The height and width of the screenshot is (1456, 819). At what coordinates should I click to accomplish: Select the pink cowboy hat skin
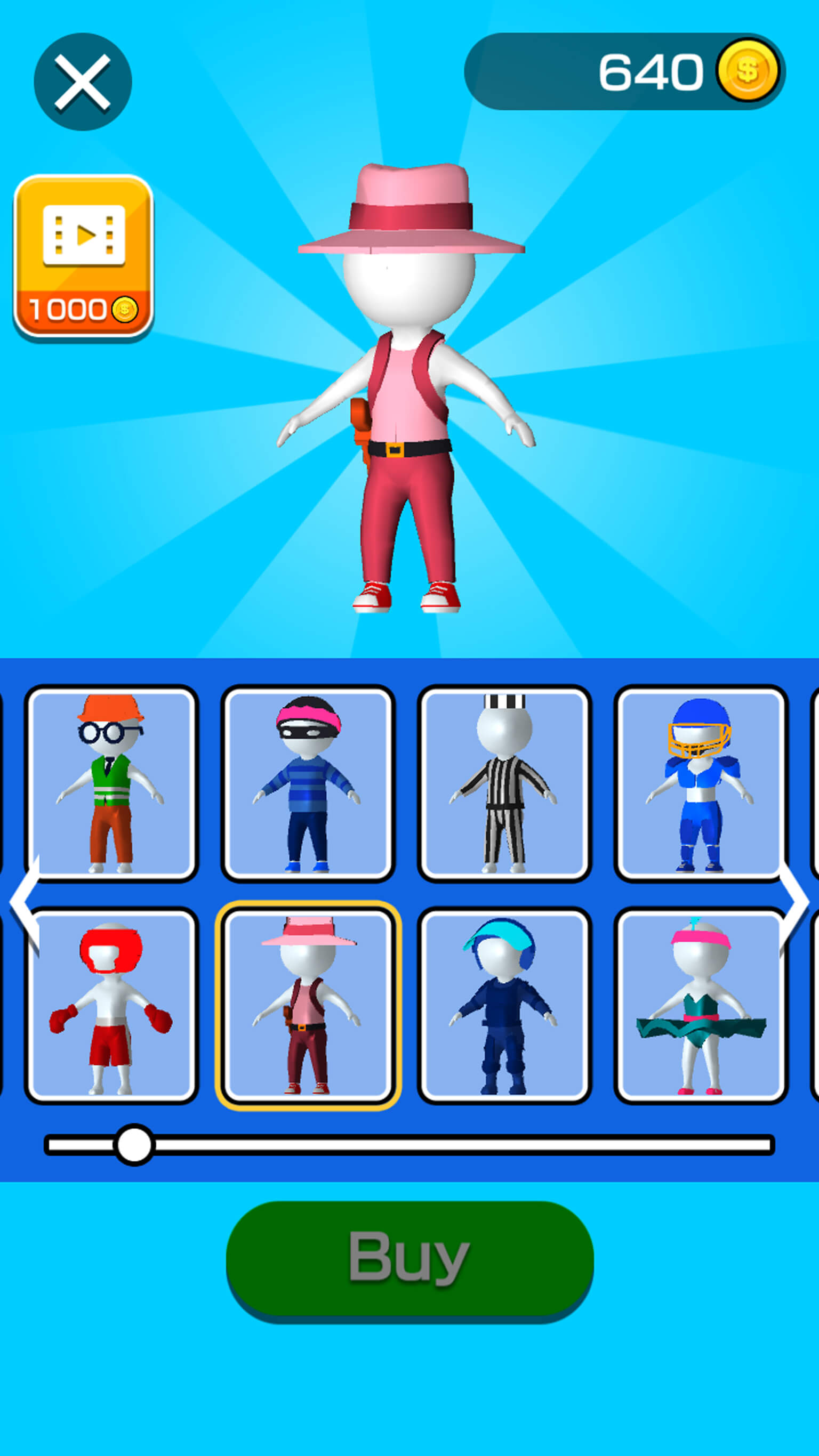(x=308, y=1006)
